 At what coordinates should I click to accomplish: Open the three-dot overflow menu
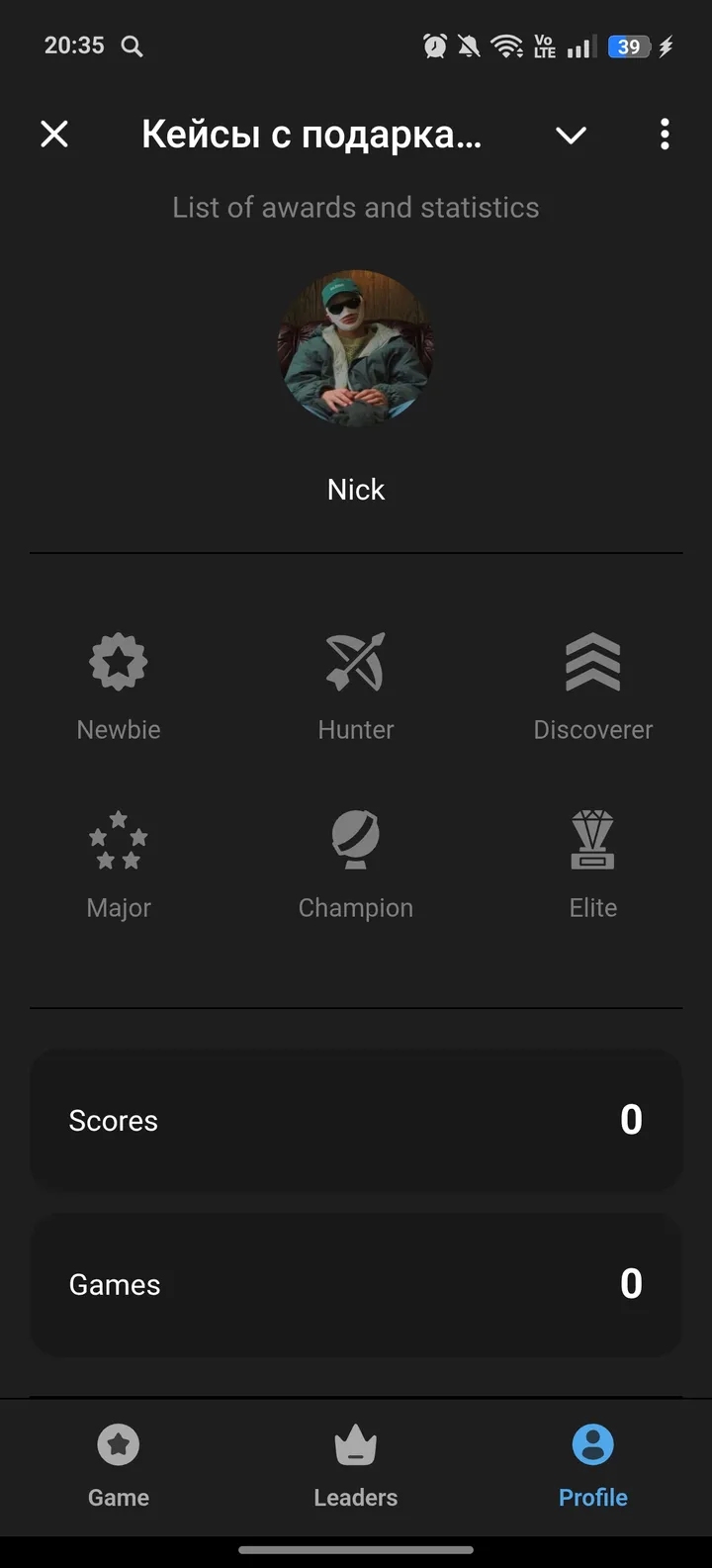(665, 134)
